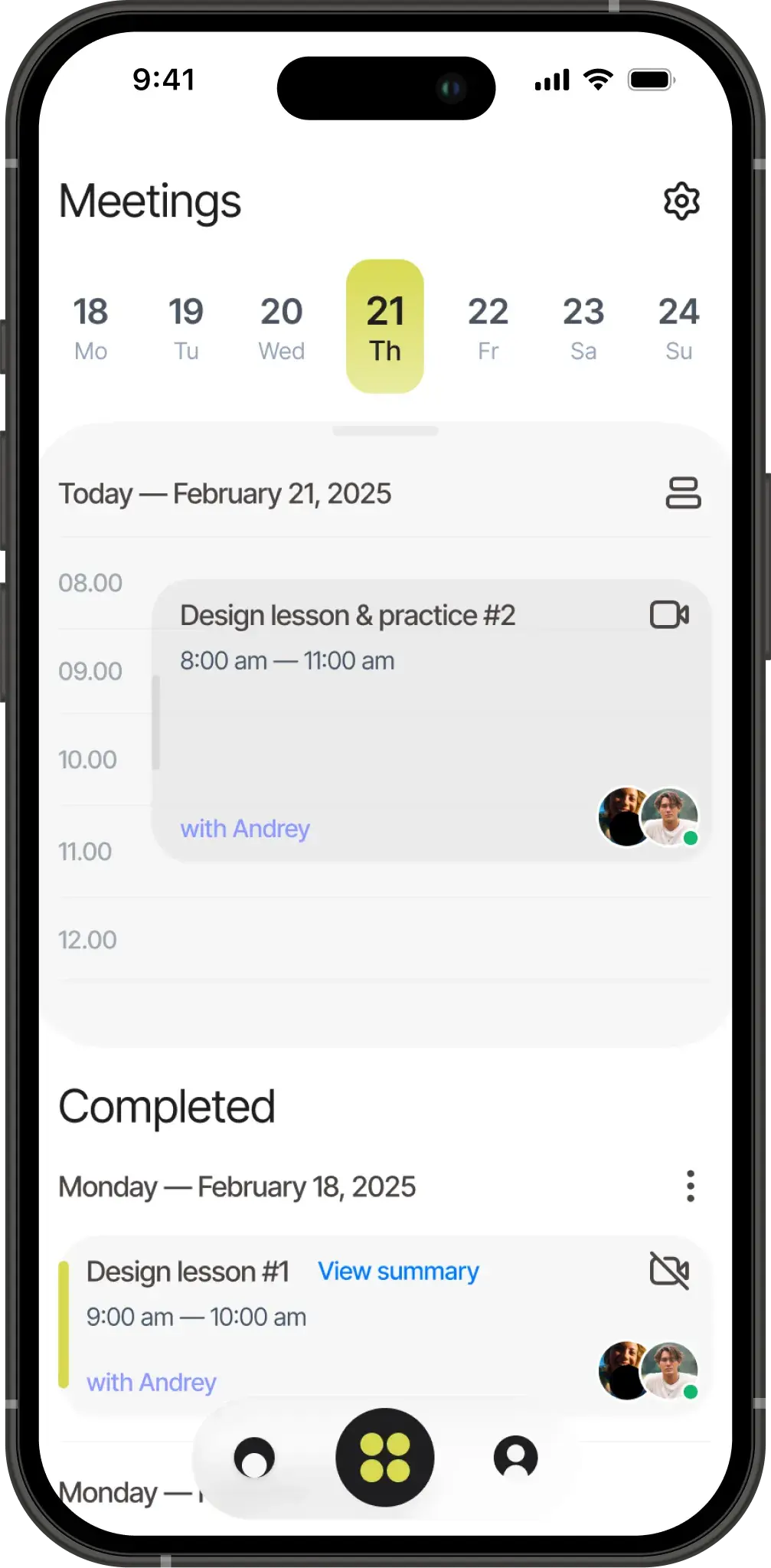Select Wednesday 20 in the date strip

pyautogui.click(x=282, y=328)
